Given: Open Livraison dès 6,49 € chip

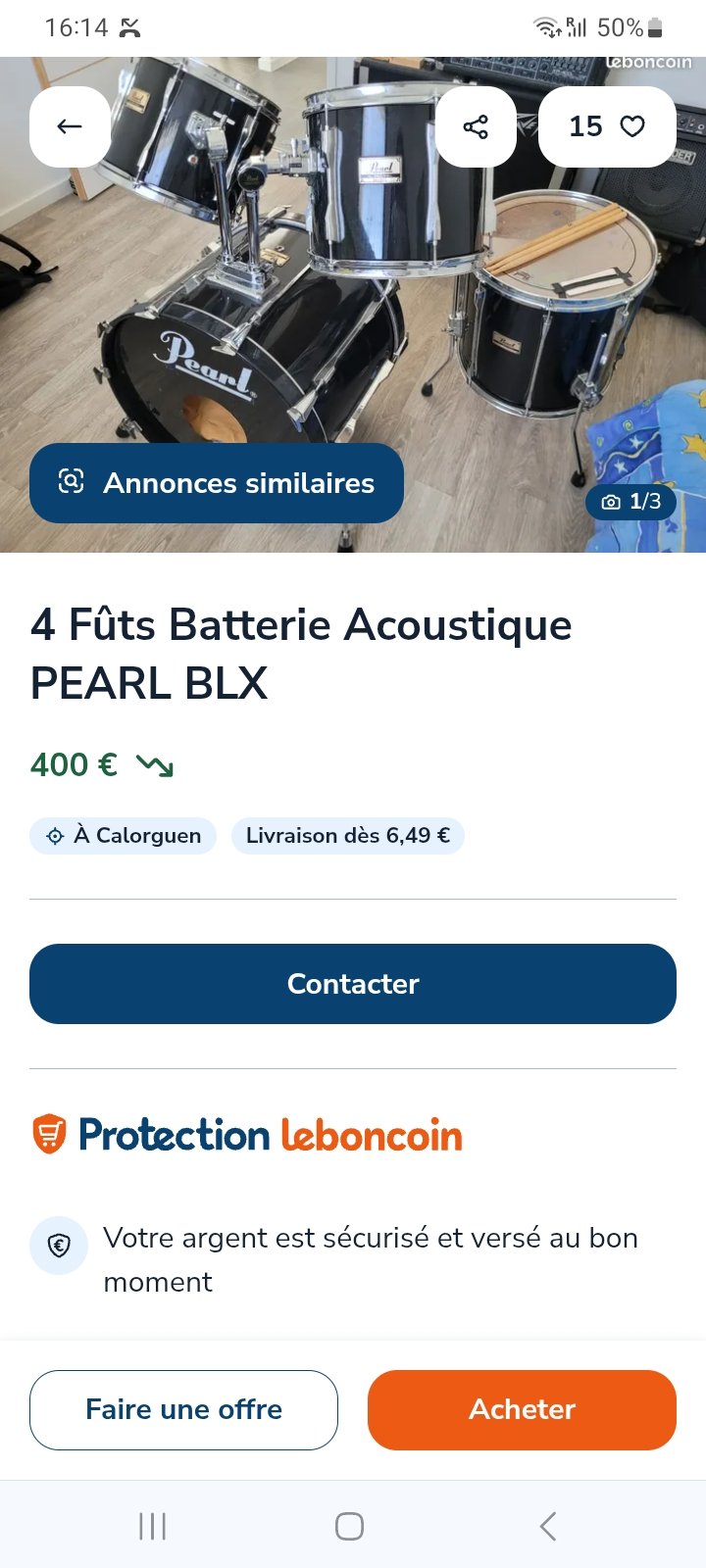Looking at the screenshot, I should click(x=347, y=836).
